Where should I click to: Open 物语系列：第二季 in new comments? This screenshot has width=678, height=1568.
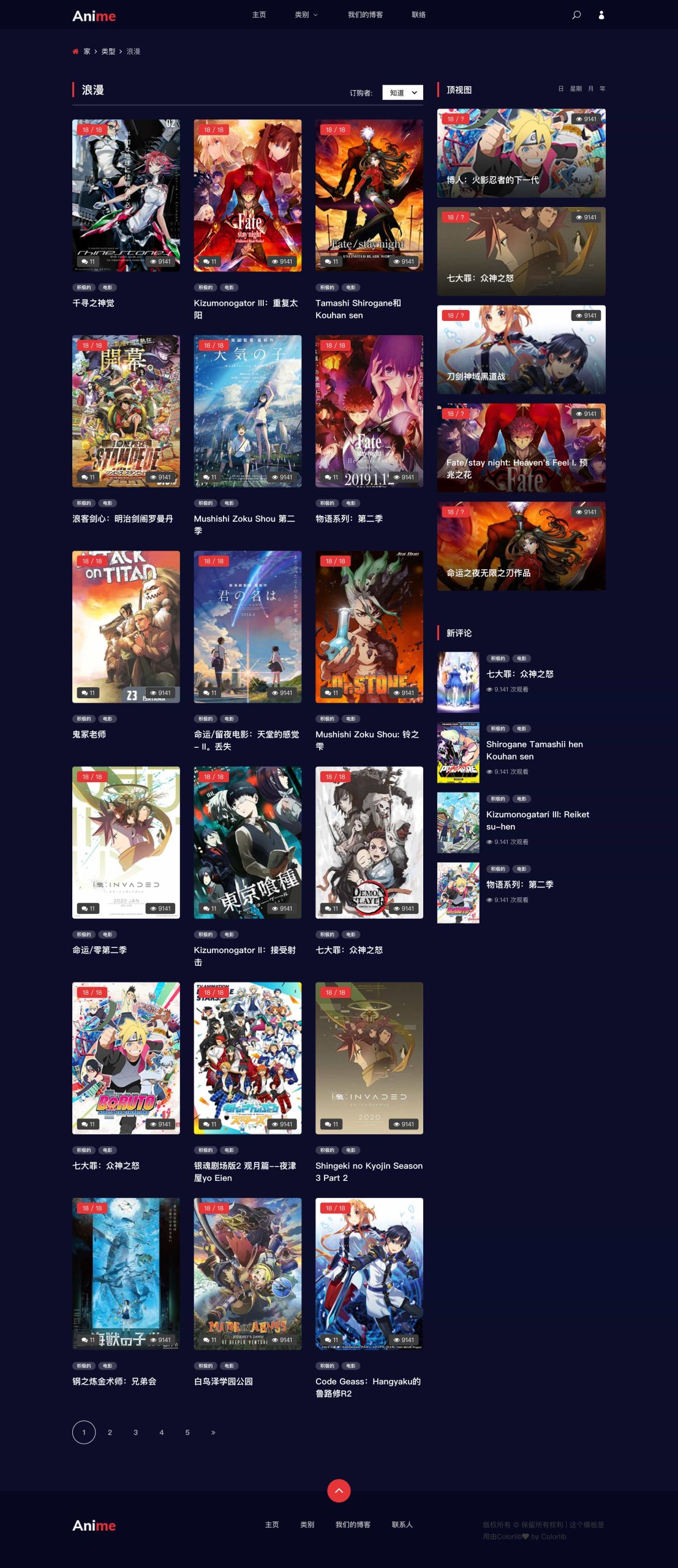point(519,884)
